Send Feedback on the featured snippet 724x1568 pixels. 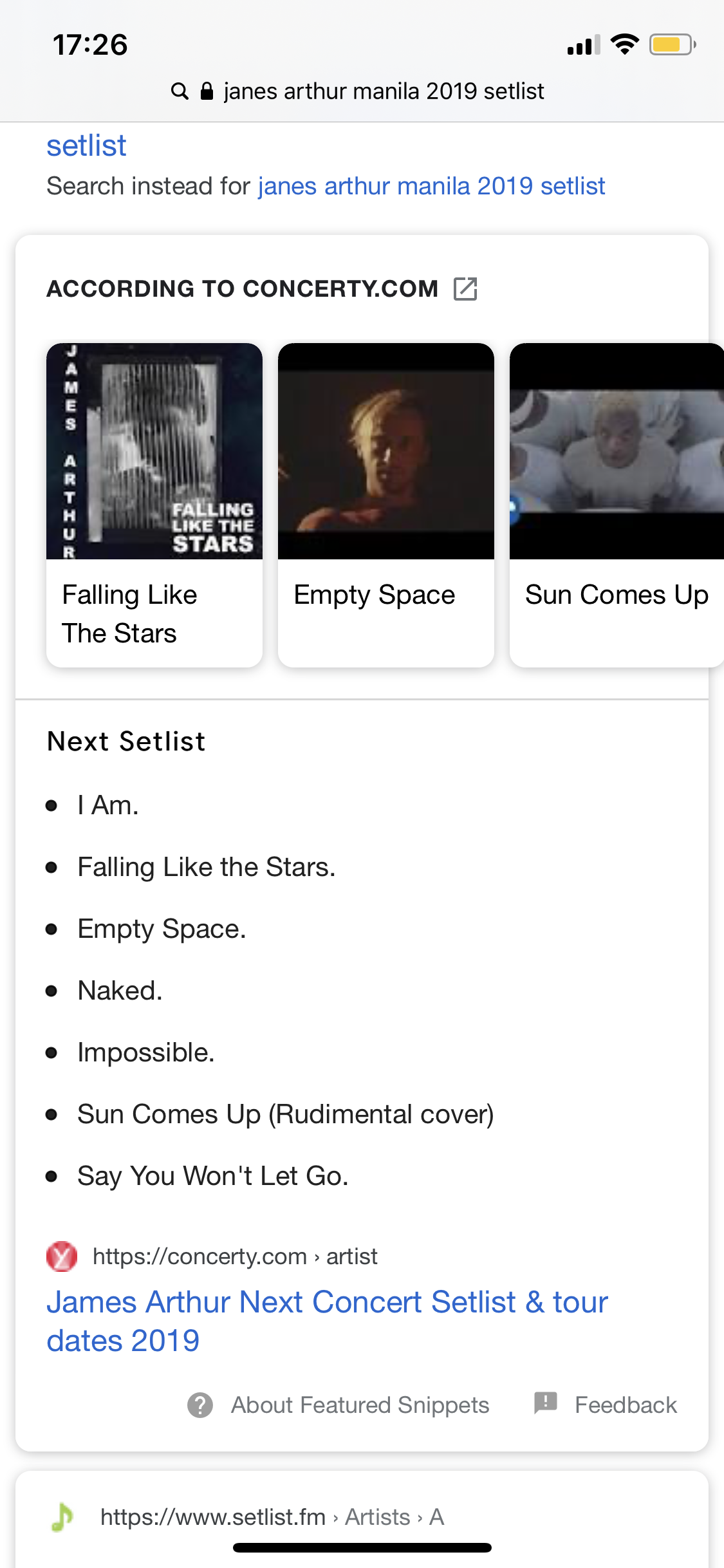[606, 1405]
